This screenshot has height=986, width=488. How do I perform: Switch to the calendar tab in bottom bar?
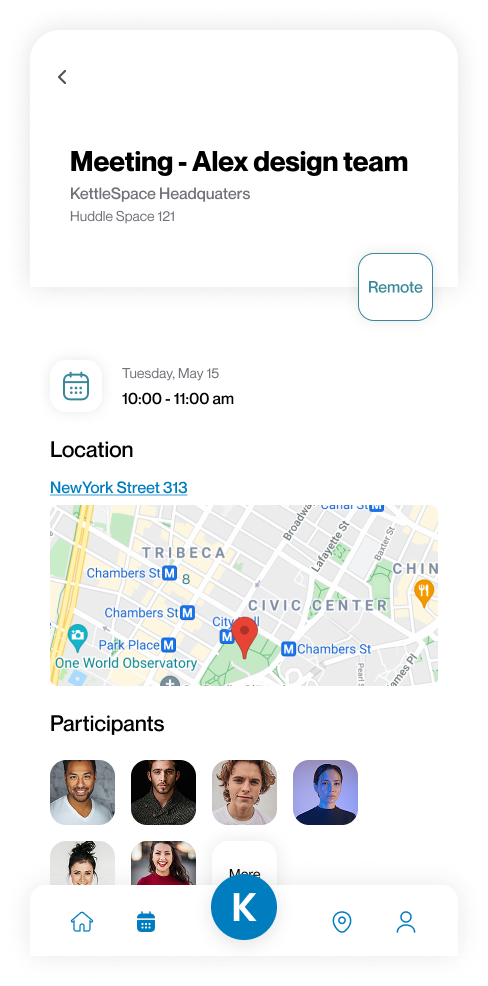146,922
